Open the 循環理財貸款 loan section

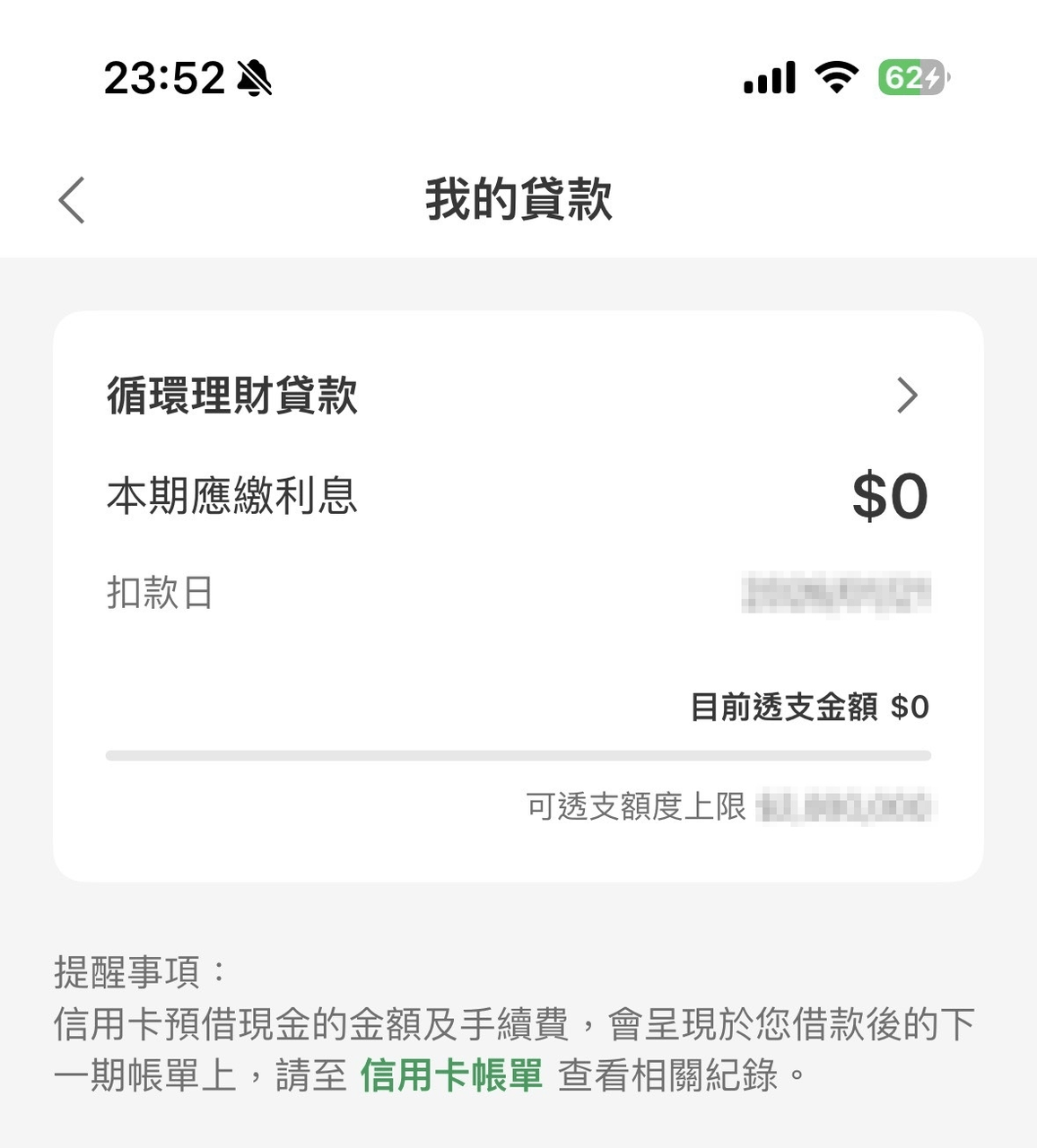click(231, 395)
